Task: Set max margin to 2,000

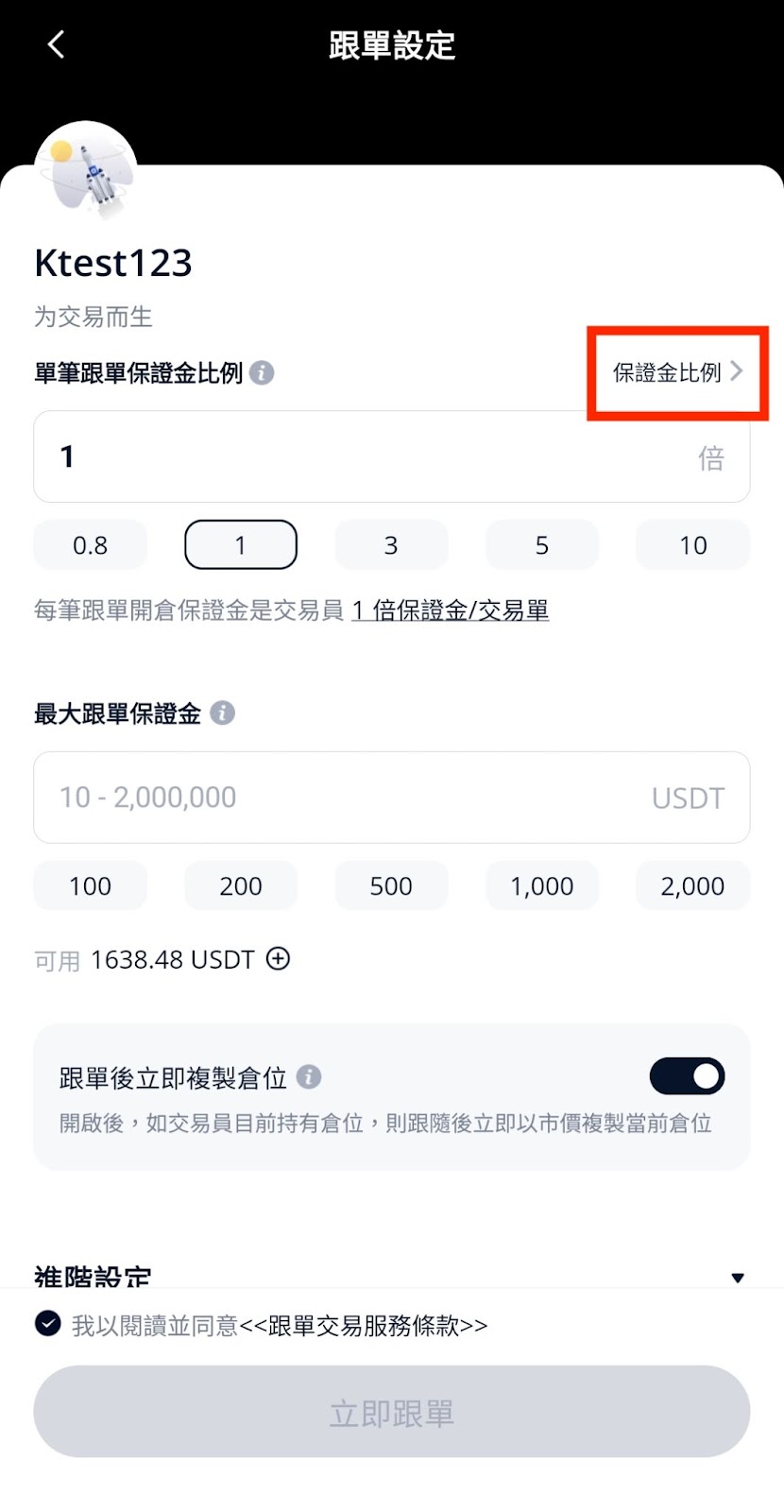Action: tap(693, 885)
